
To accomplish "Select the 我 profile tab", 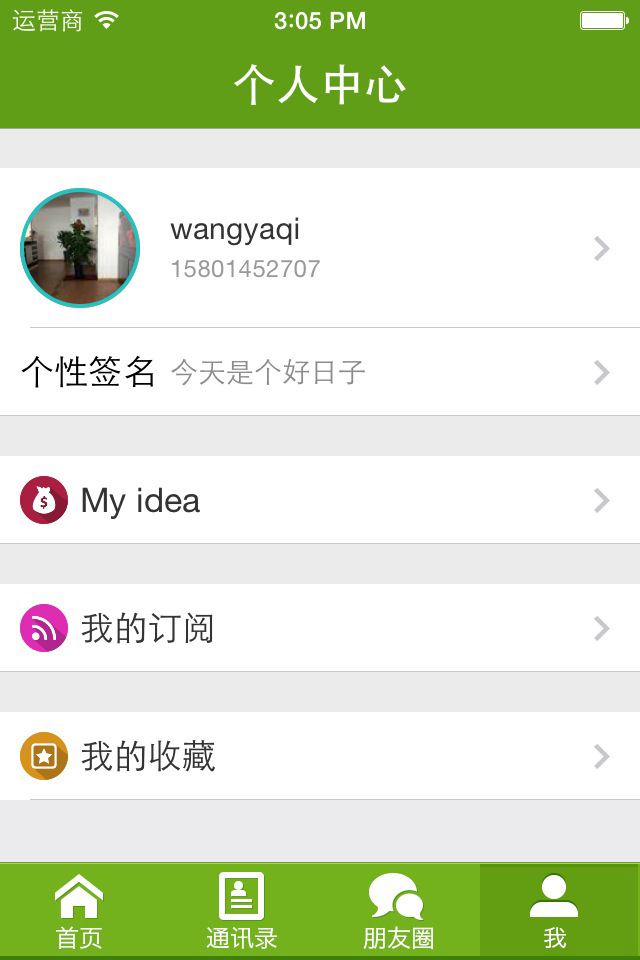I will 555,911.
